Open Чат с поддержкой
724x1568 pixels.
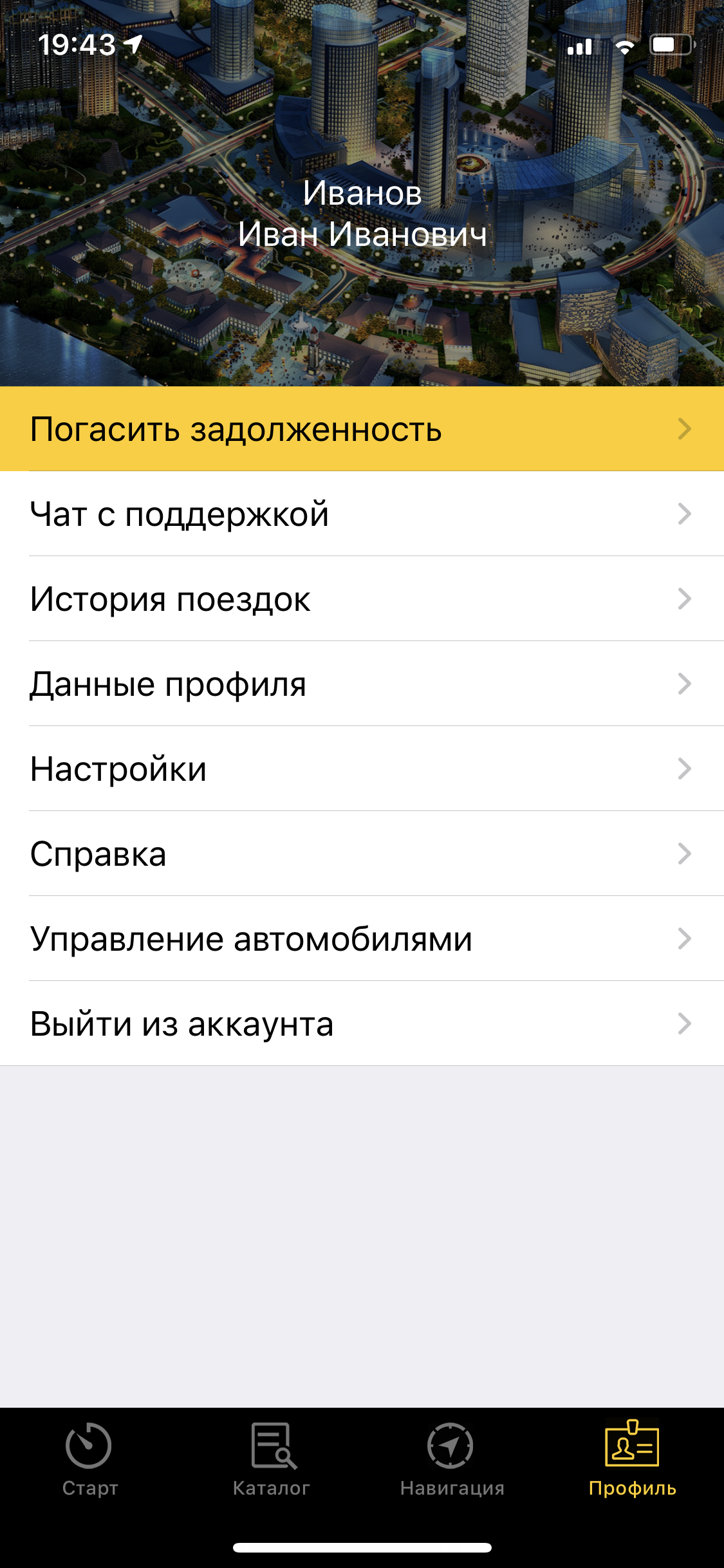(362, 514)
